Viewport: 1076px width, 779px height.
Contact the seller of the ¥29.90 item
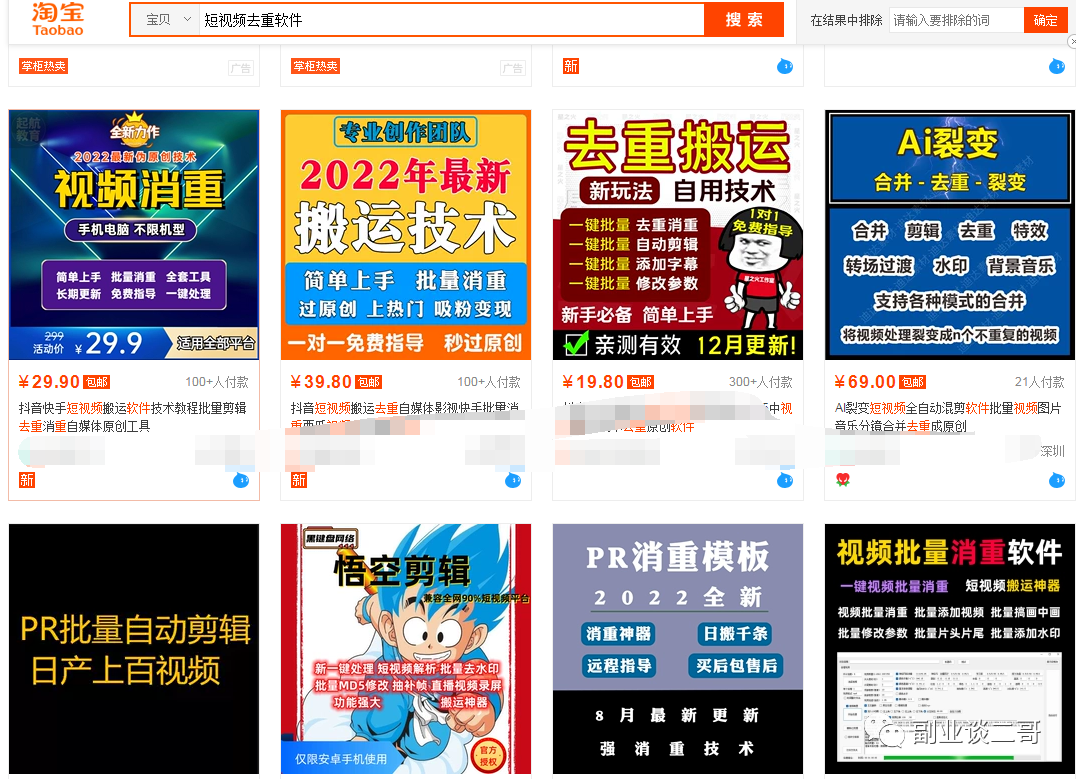(241, 481)
